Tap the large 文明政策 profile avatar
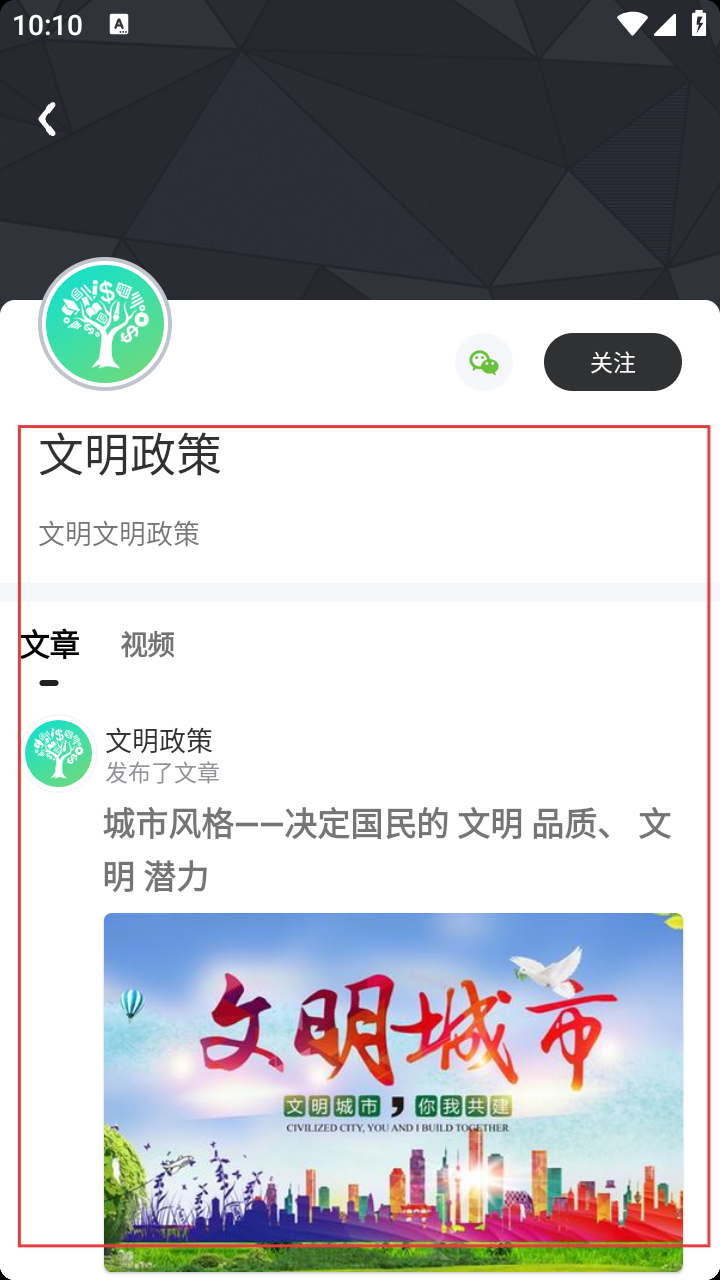The height and width of the screenshot is (1280, 720). [x=105, y=324]
